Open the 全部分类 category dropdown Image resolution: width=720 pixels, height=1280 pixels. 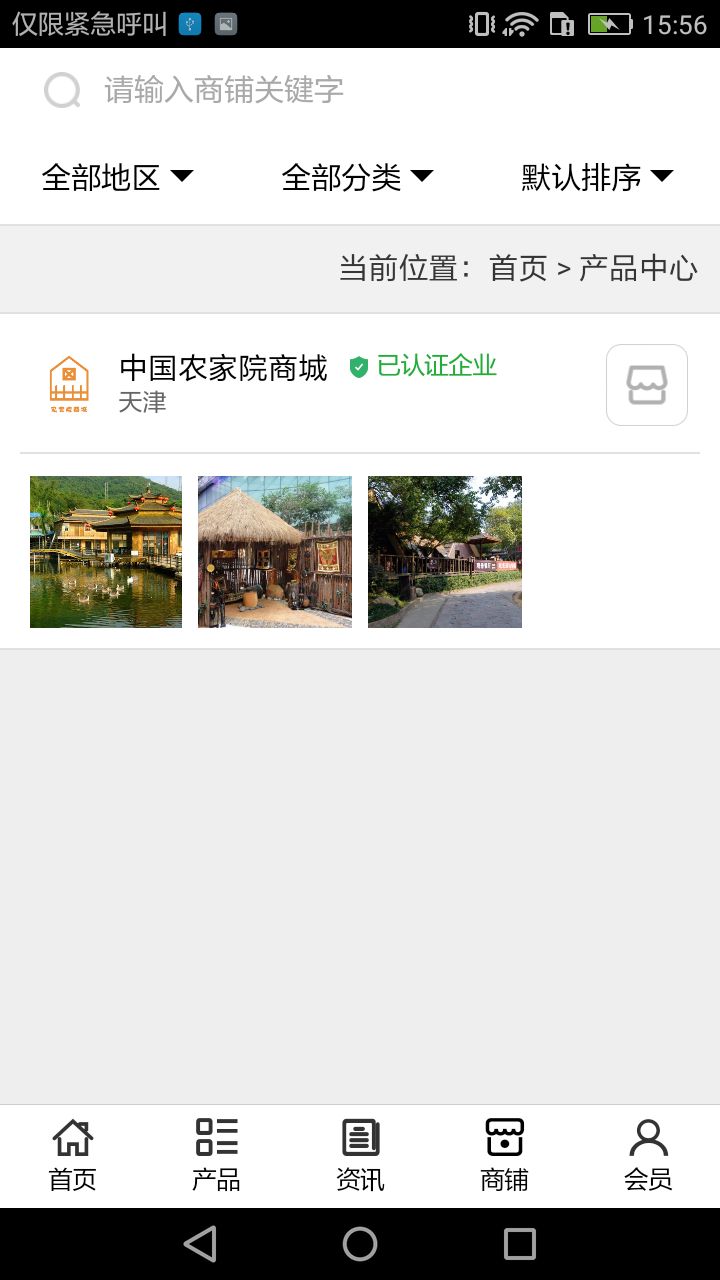(x=357, y=176)
